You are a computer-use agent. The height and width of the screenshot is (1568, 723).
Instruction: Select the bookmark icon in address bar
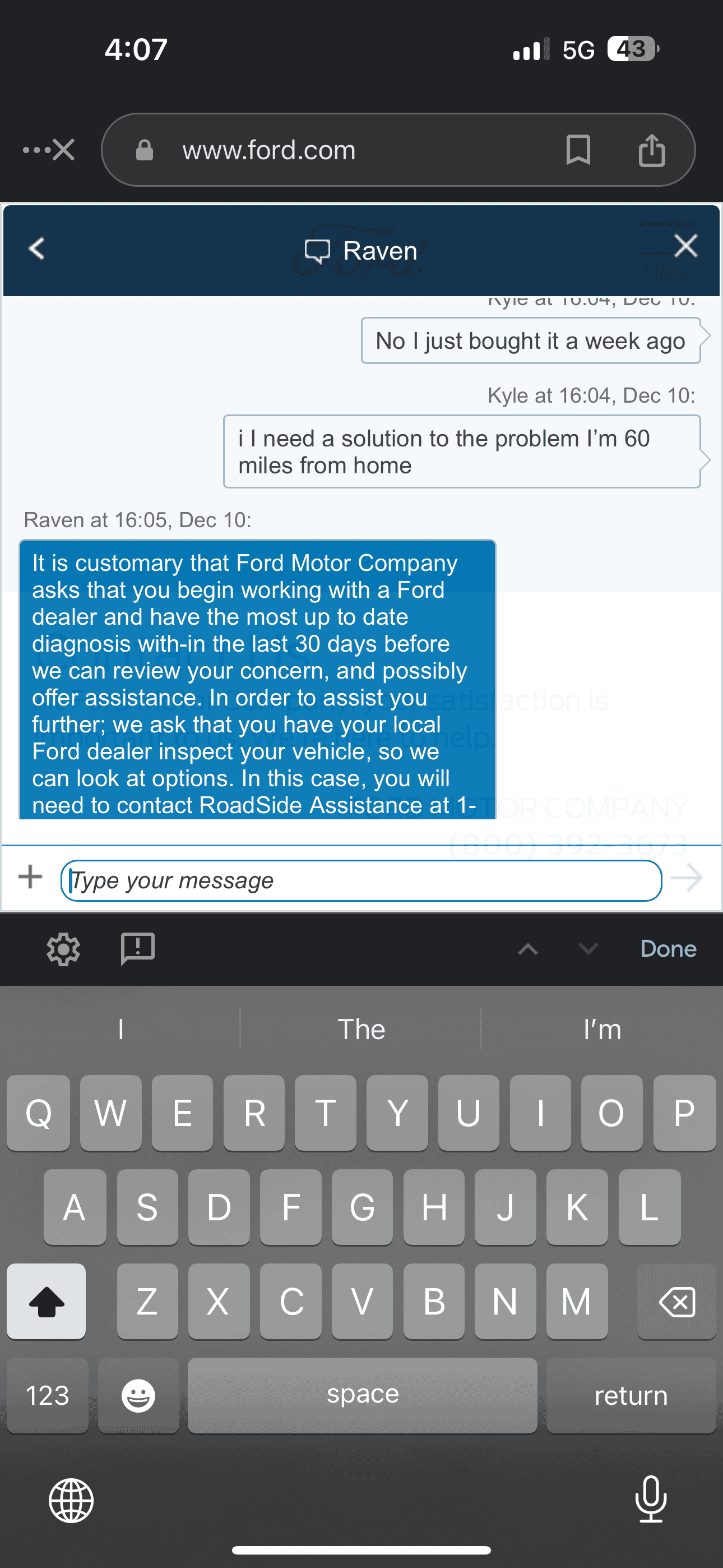pos(578,150)
